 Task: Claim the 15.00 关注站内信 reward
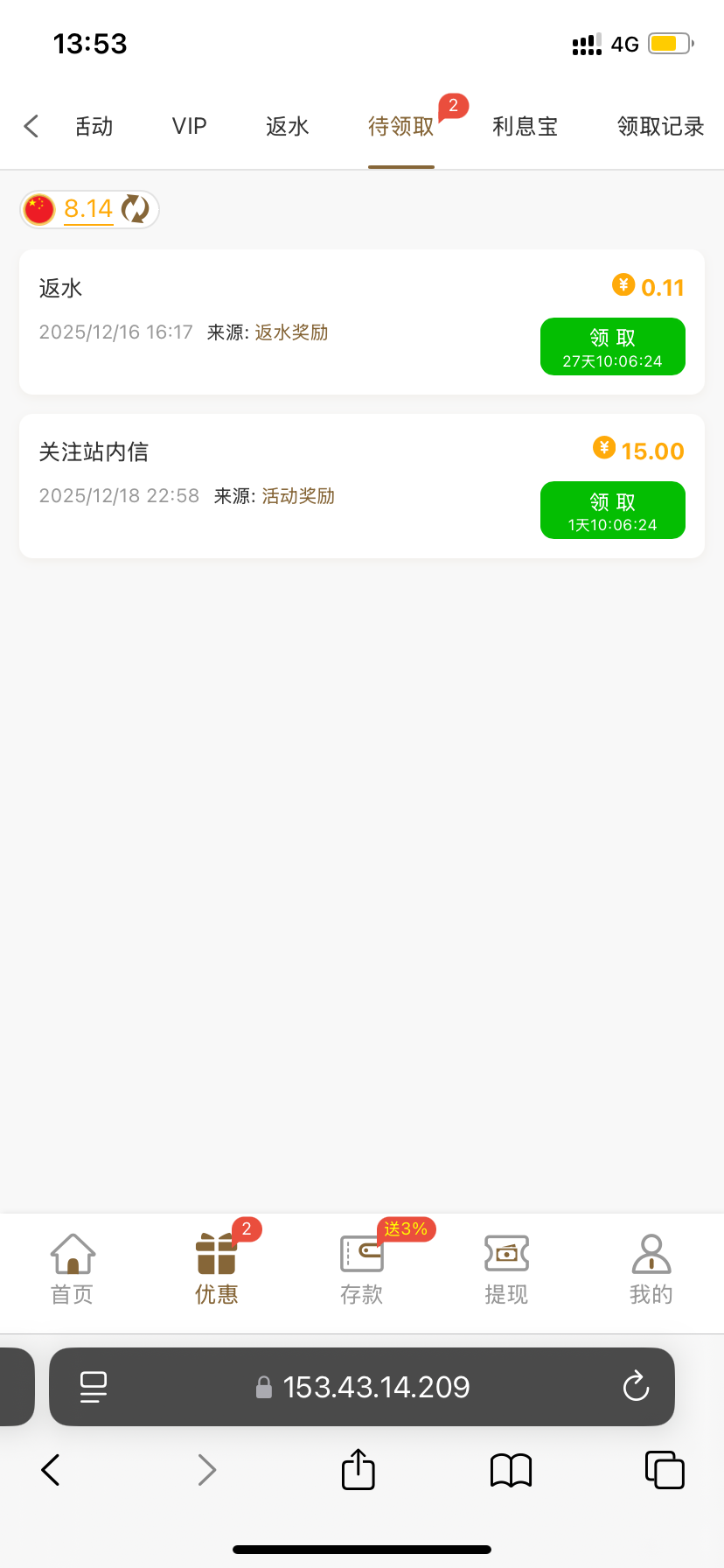coord(612,510)
